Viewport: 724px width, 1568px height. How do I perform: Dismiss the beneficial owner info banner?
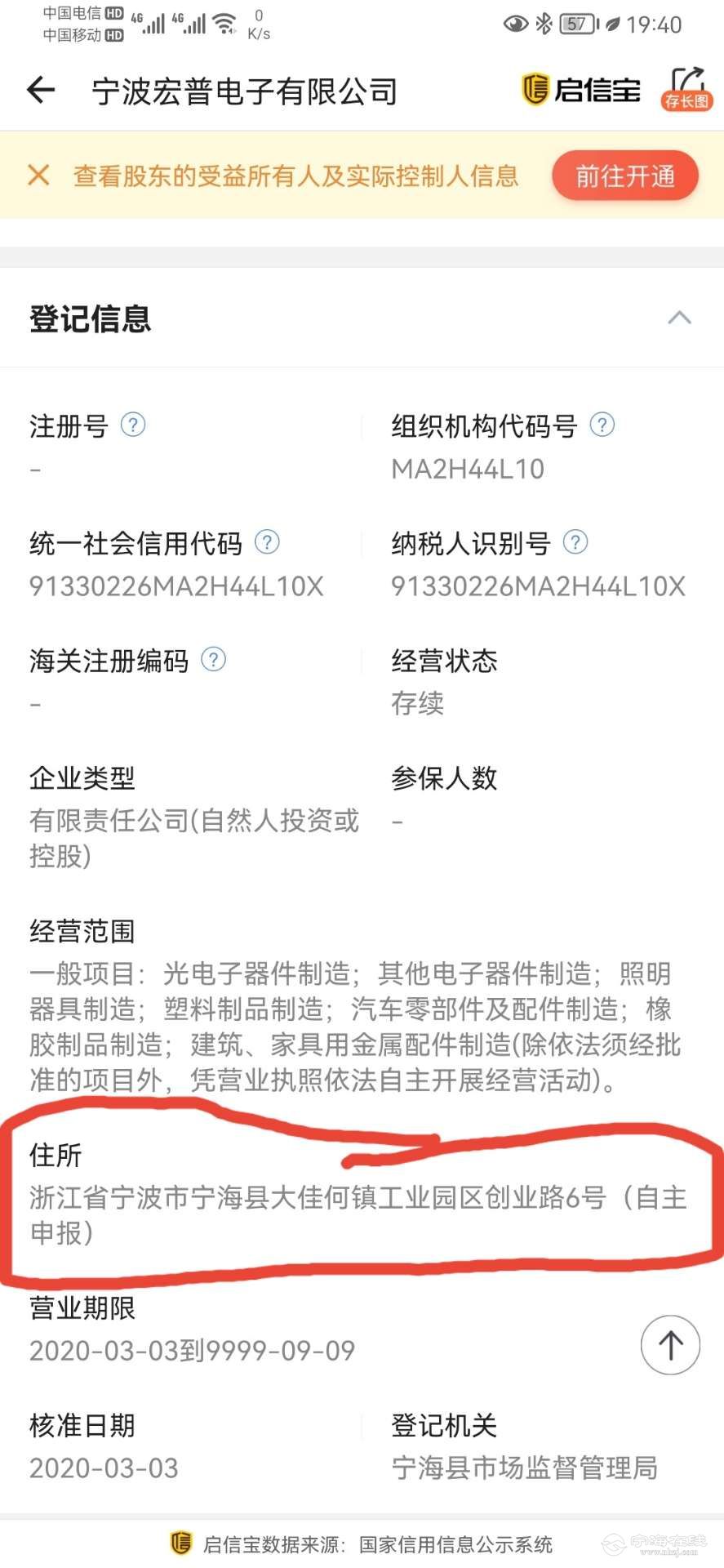pyautogui.click(x=38, y=175)
